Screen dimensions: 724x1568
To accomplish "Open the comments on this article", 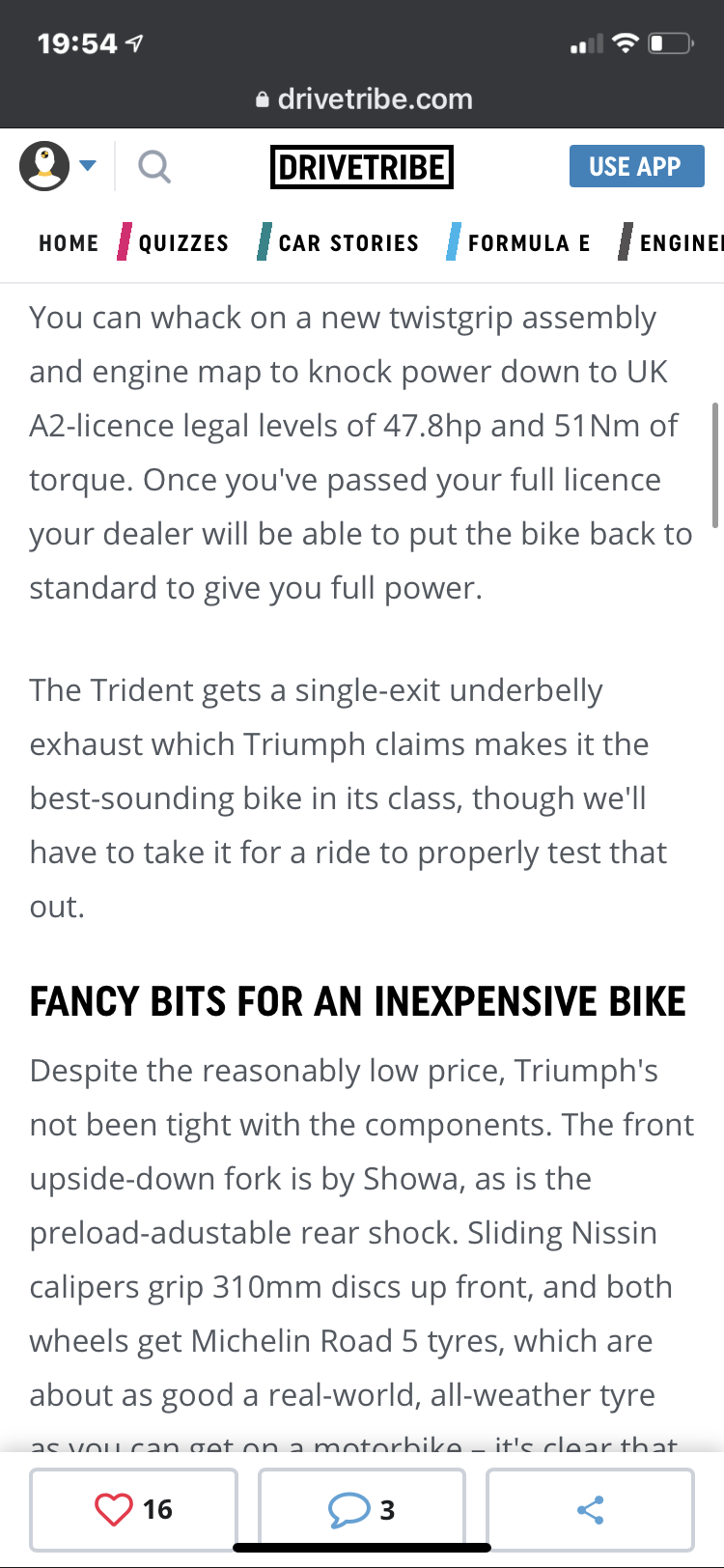I will (x=362, y=1509).
